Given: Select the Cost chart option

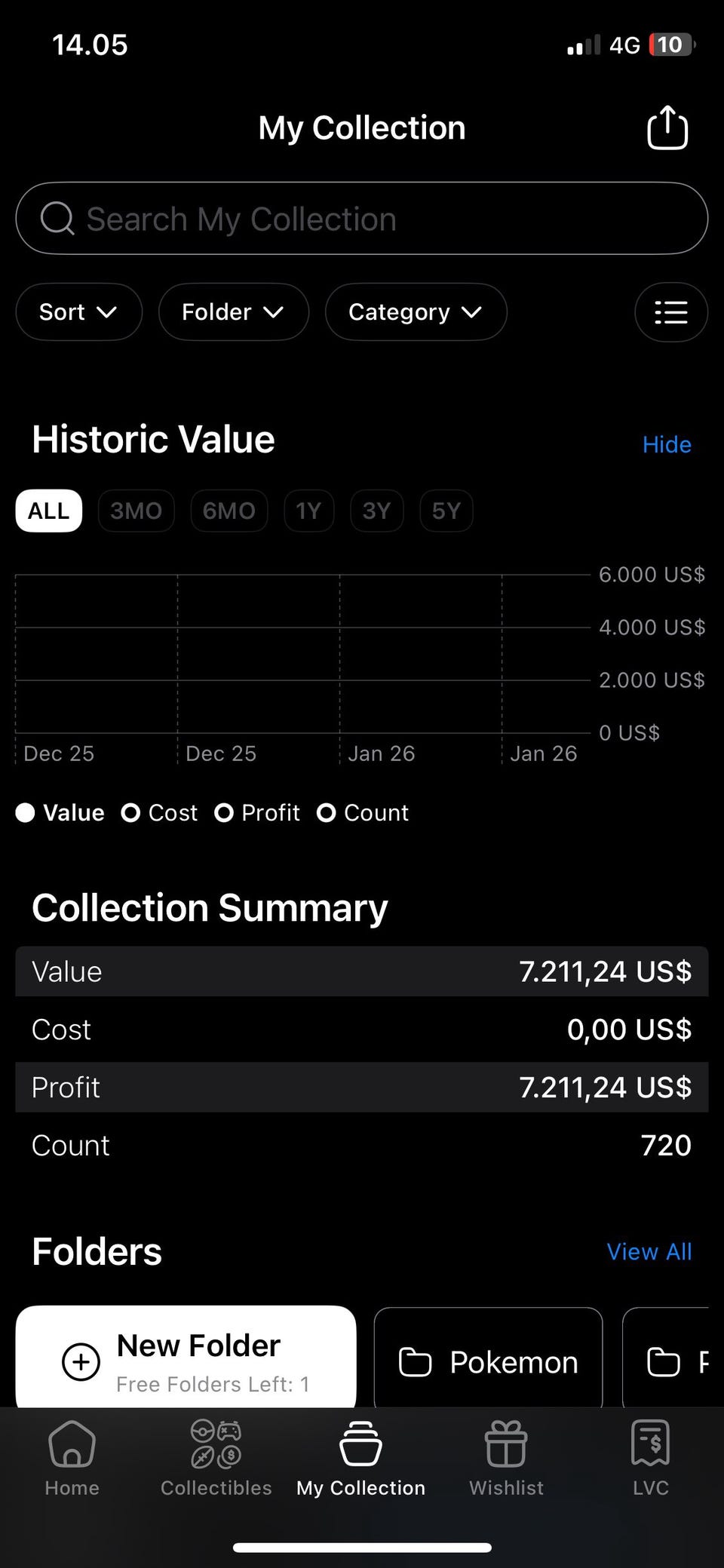Looking at the screenshot, I should (159, 812).
